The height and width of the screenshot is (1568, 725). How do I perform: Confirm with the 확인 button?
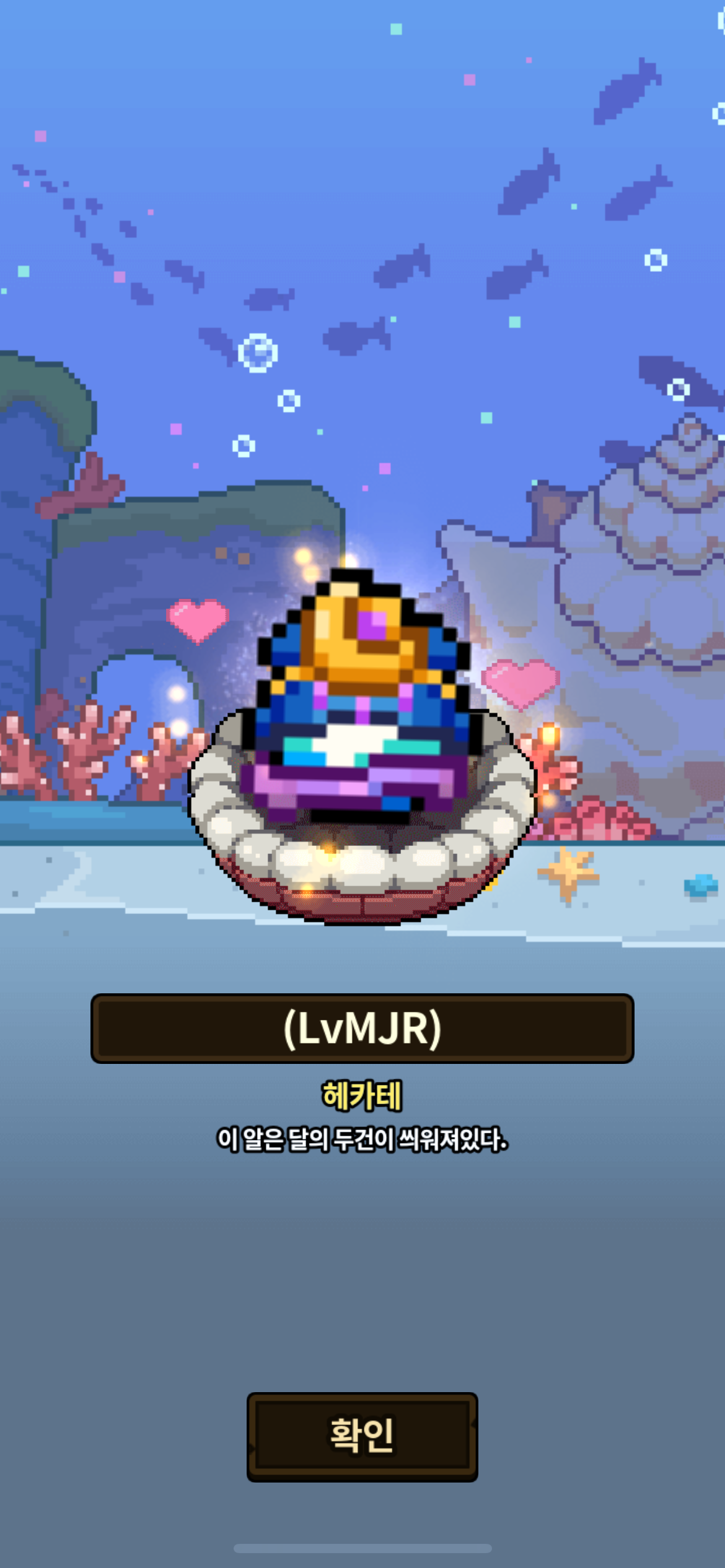362,1436
